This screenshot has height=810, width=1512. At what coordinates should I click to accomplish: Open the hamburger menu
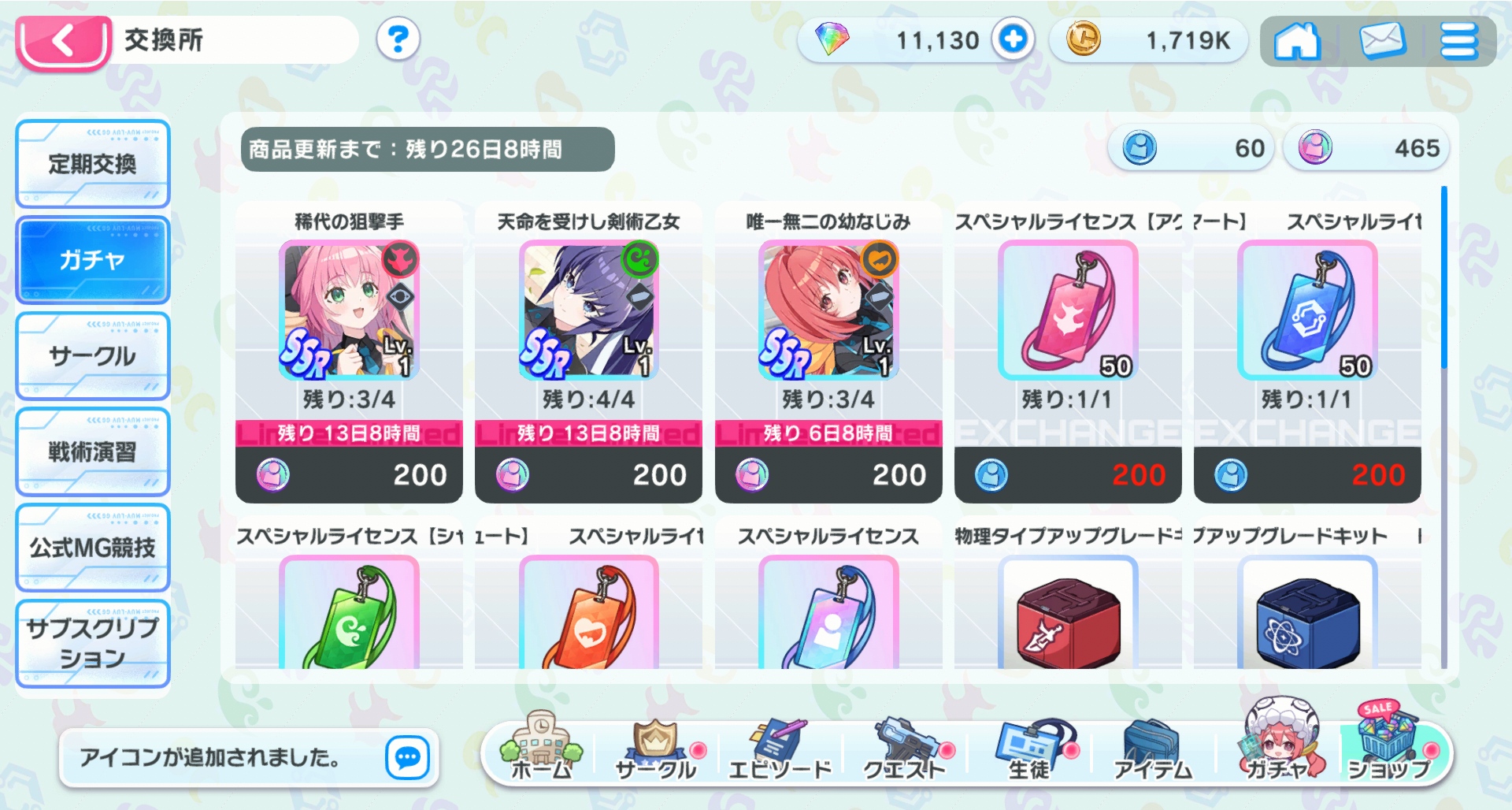pyautogui.click(x=1458, y=41)
